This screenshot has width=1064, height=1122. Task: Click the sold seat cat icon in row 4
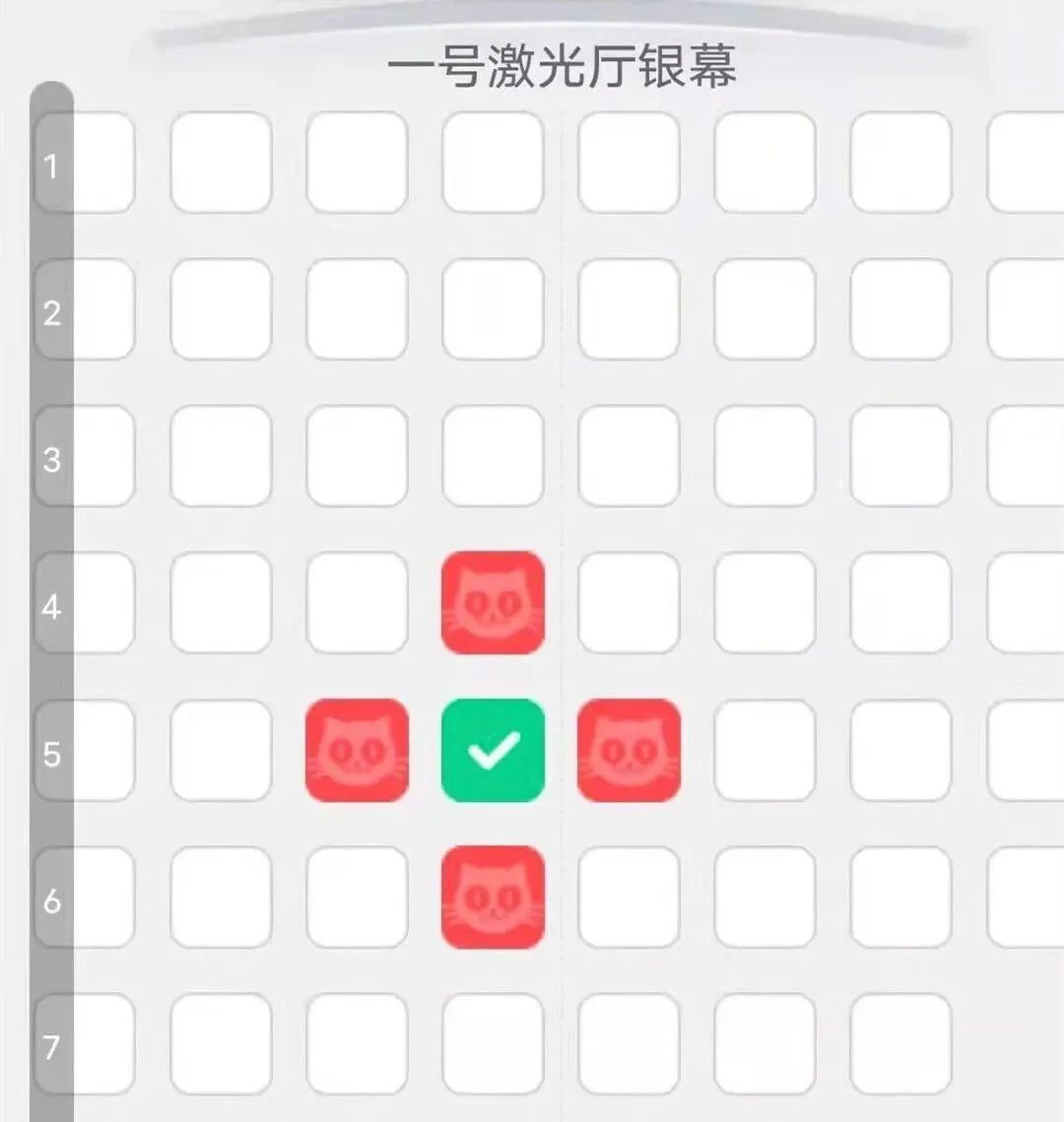(494, 603)
